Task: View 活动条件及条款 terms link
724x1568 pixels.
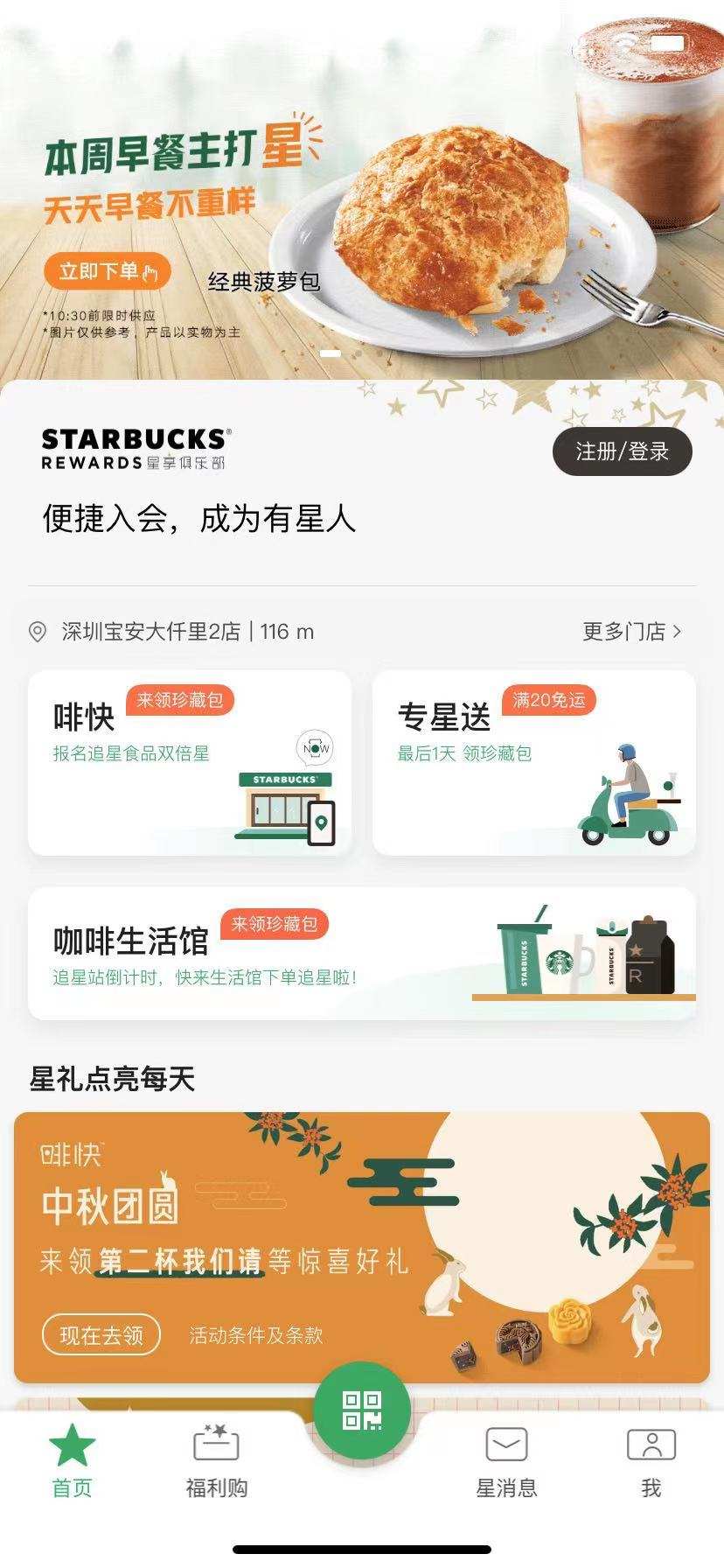Action: [x=256, y=1335]
